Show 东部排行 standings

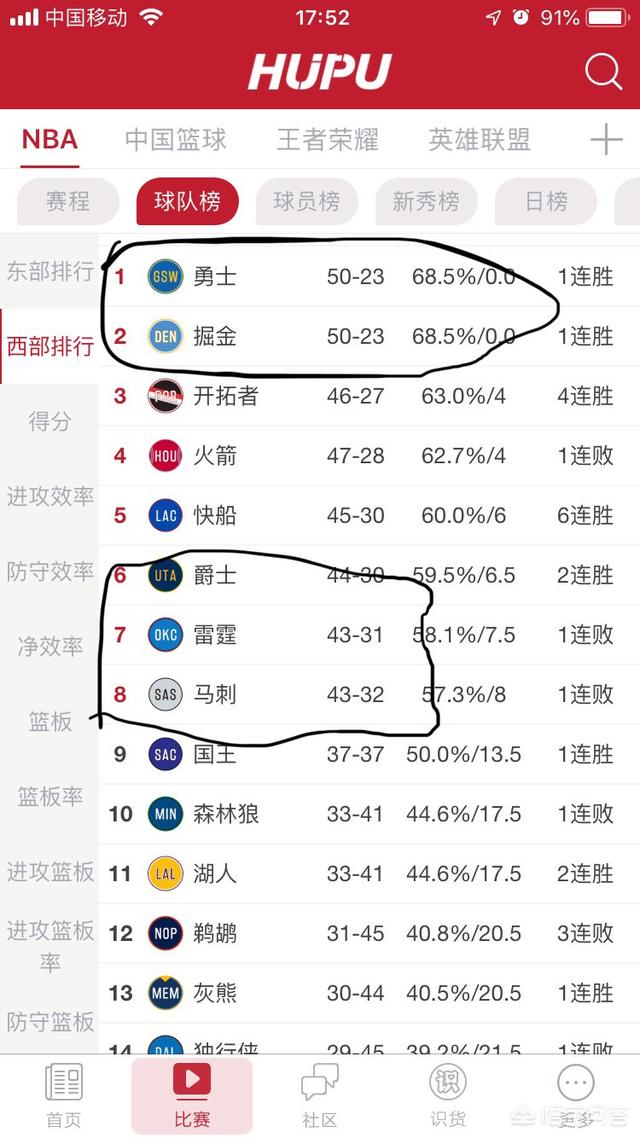click(49, 271)
